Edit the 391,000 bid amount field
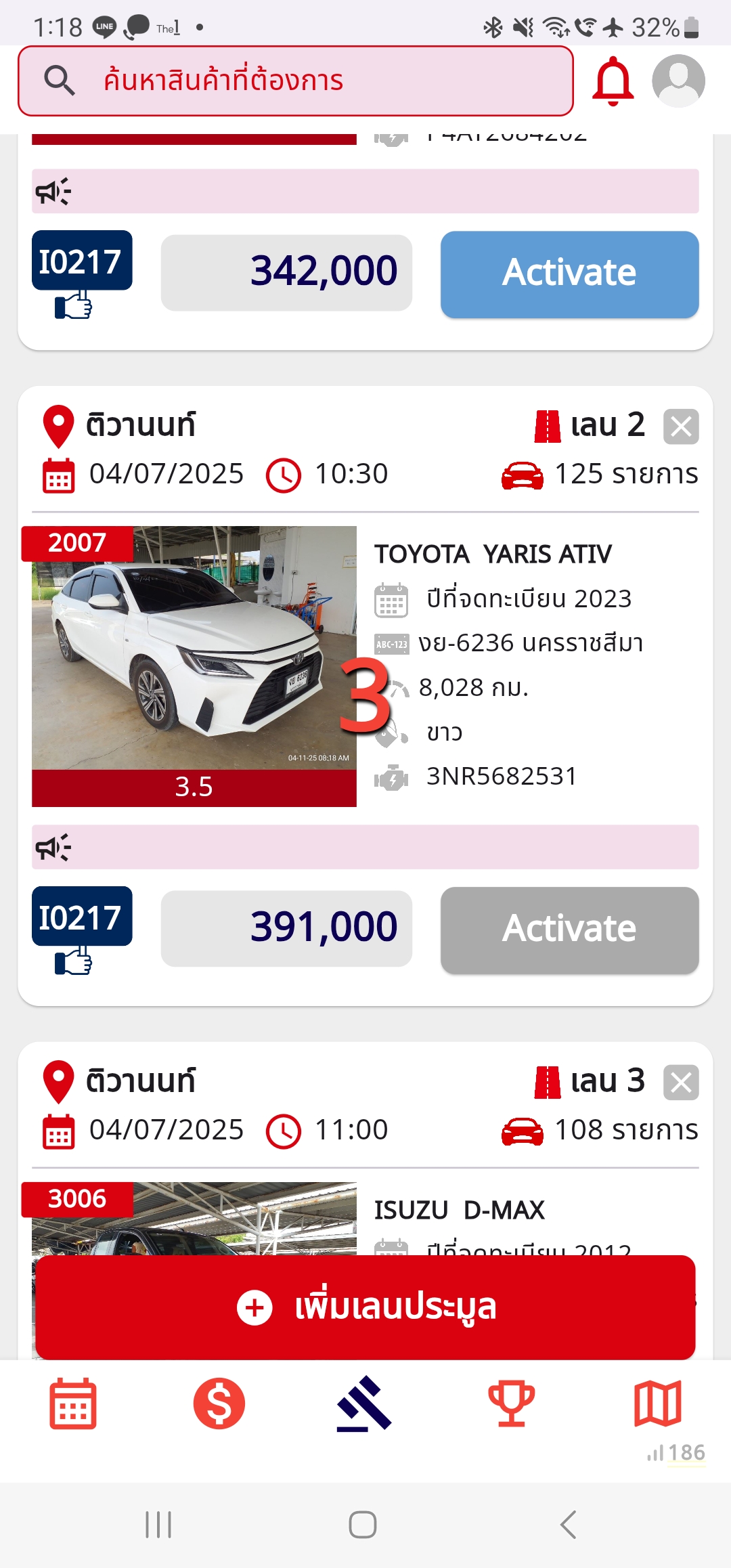731x1568 pixels. point(286,928)
